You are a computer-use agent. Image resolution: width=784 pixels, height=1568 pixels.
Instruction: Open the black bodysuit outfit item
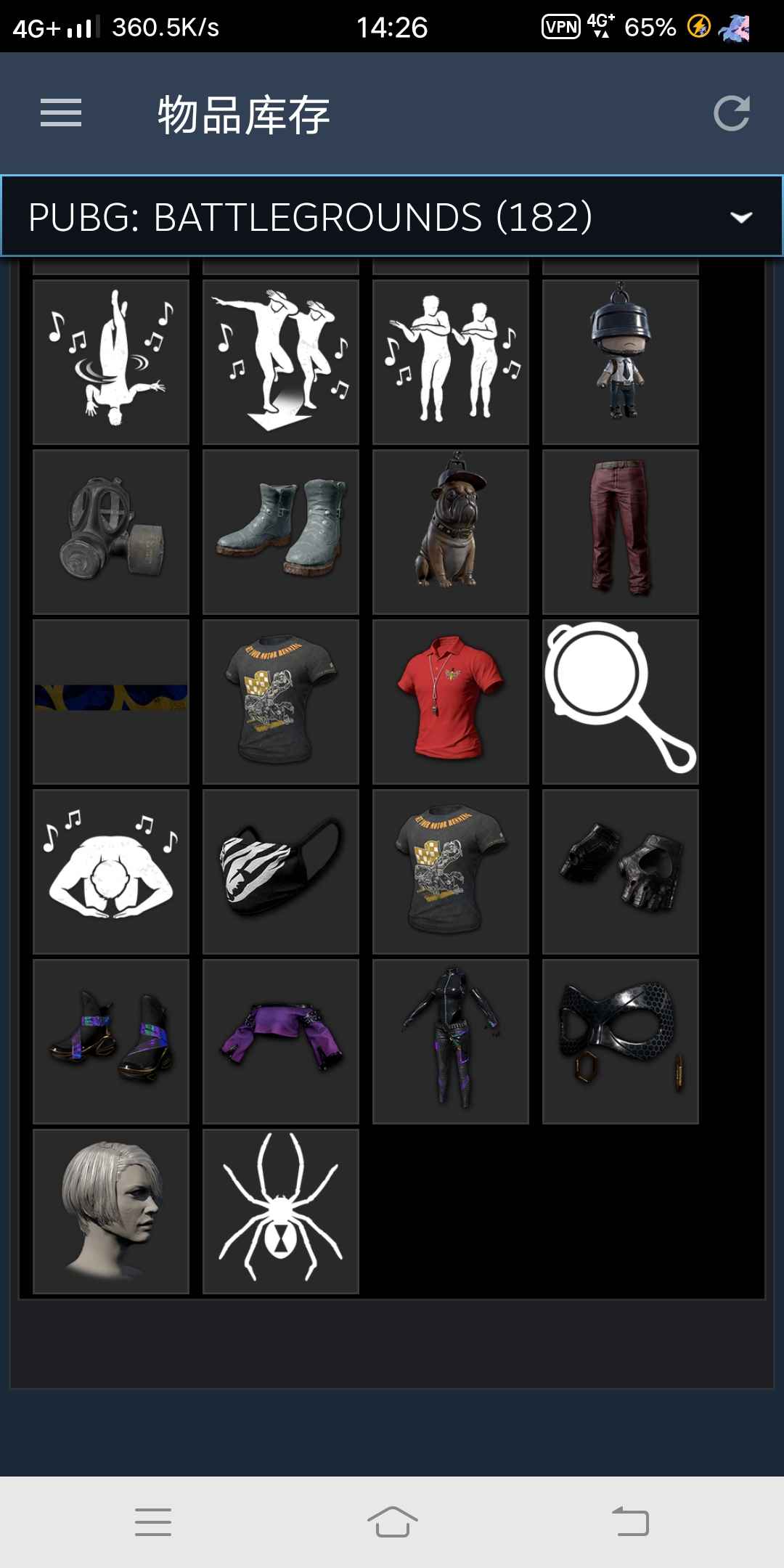pos(450,1041)
